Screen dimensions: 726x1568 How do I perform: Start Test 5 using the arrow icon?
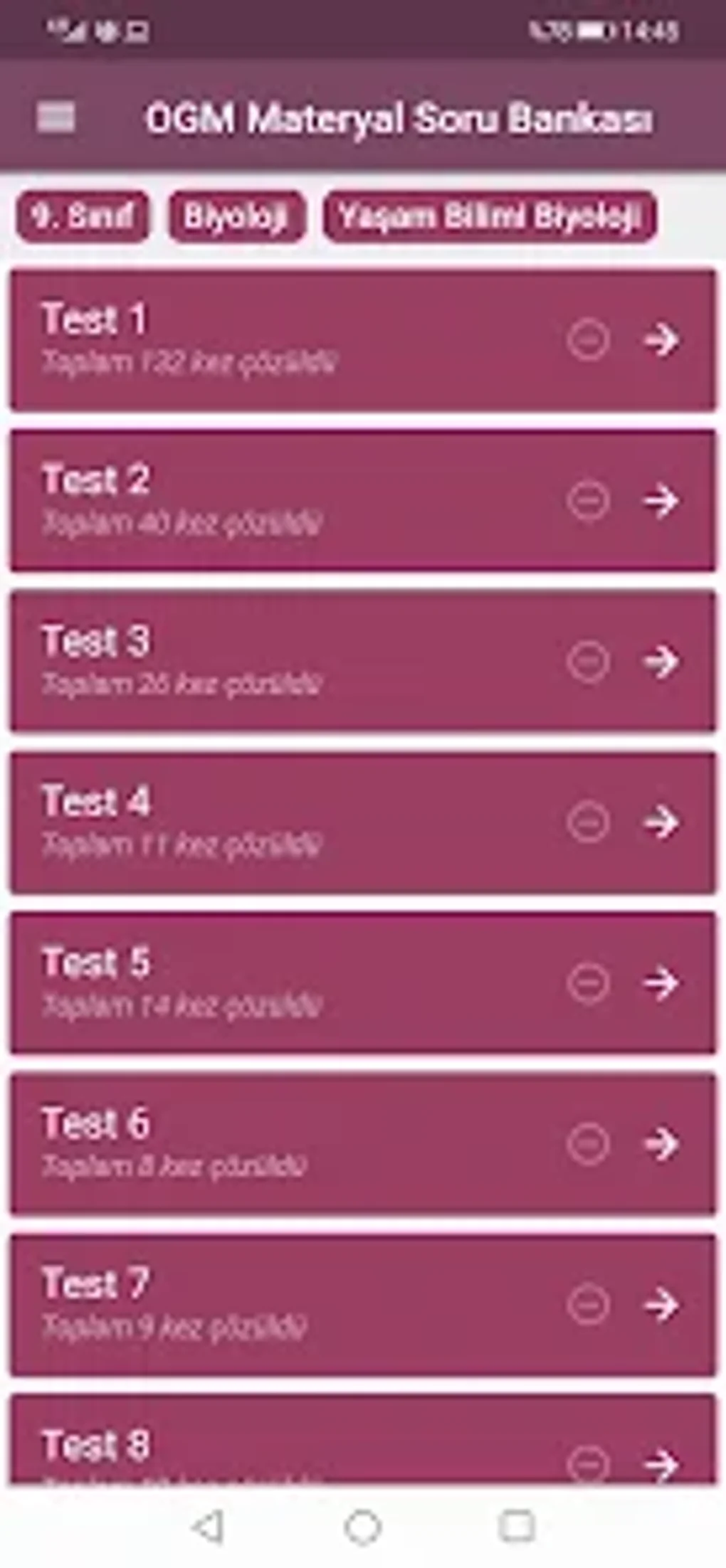pos(661,982)
